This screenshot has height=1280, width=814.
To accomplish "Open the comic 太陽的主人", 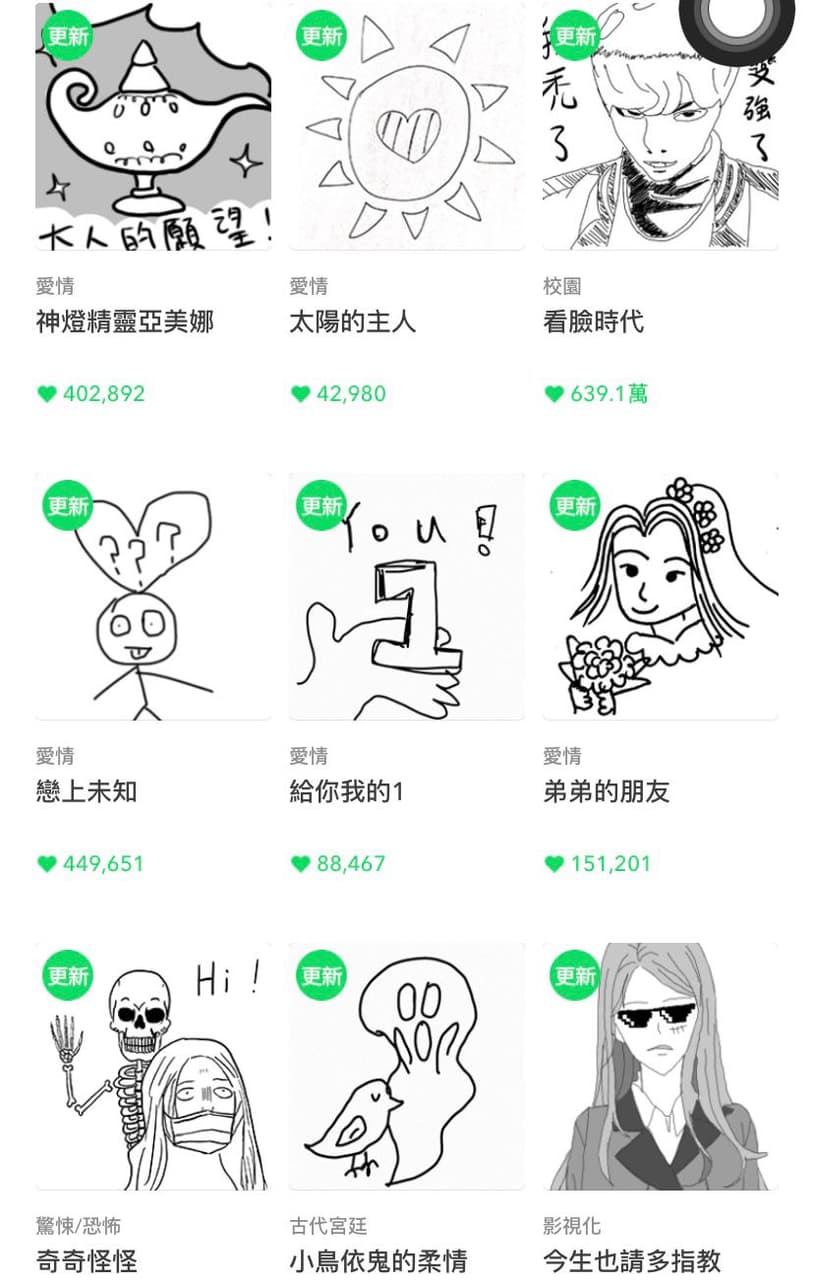I will click(406, 126).
